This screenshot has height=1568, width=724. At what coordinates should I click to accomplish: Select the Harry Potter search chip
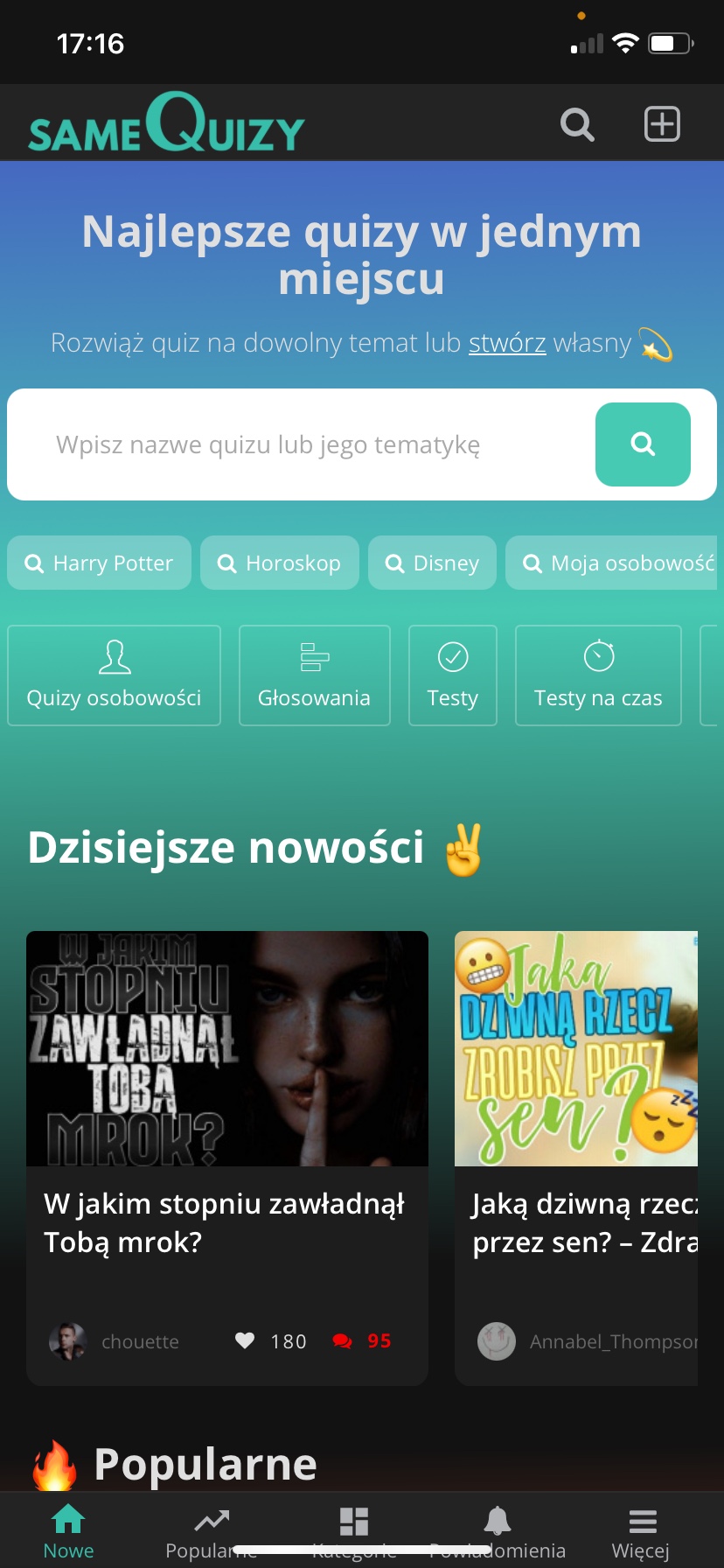point(99,563)
